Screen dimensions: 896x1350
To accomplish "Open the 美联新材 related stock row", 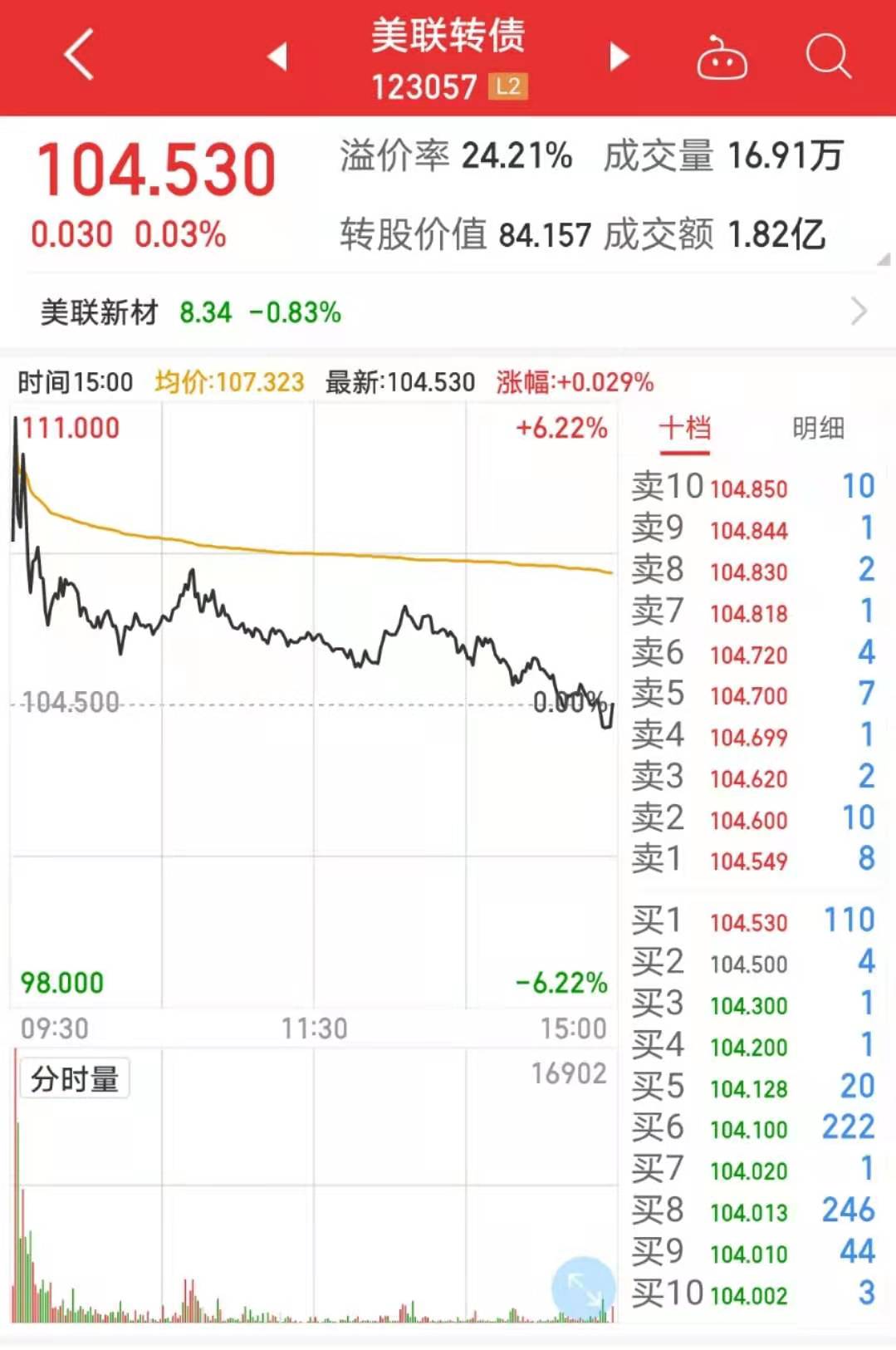I will point(448,312).
